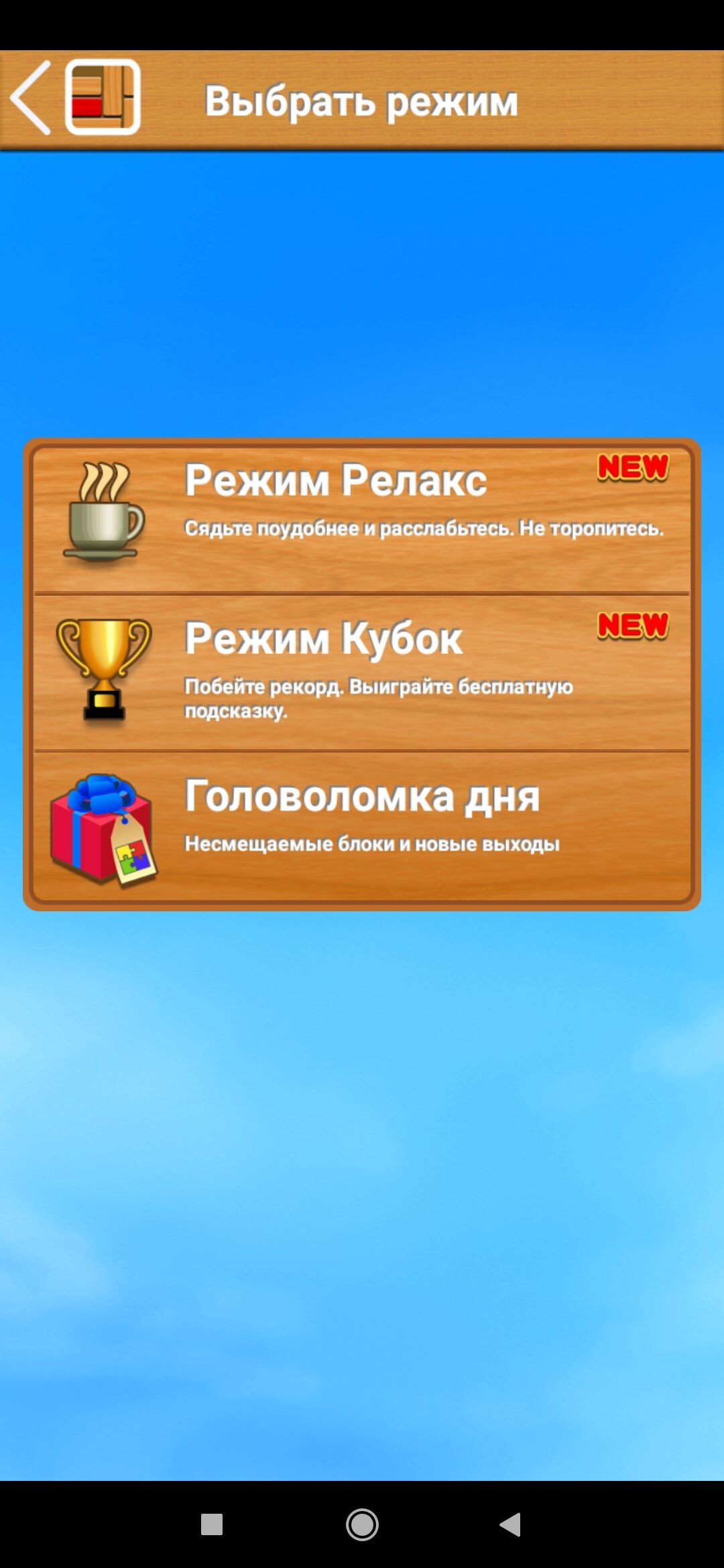724x1568 pixels.
Task: Tap the system home button
Action: 362,1524
